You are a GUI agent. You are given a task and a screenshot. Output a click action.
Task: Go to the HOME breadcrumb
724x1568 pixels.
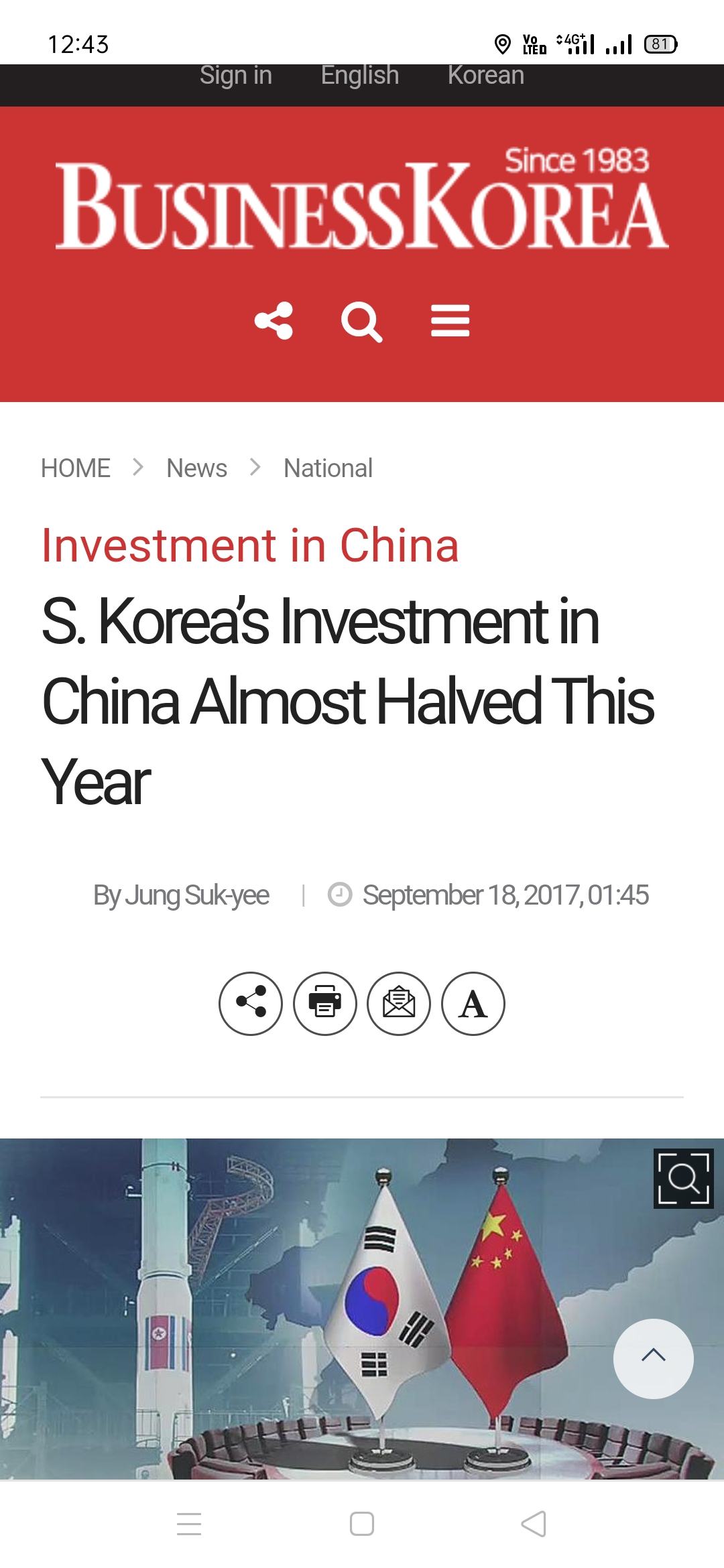76,468
